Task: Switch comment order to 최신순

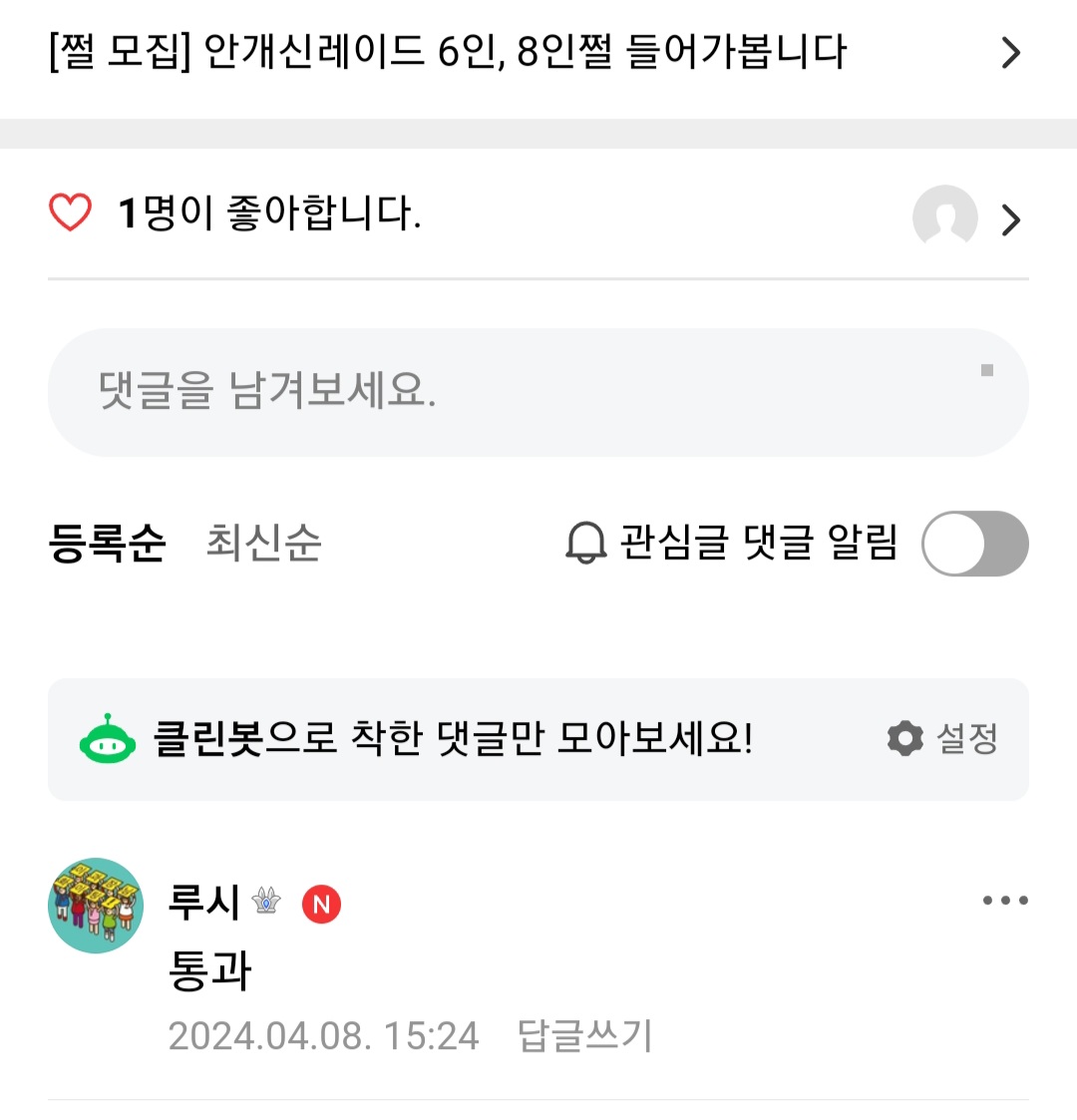Action: 263,544
